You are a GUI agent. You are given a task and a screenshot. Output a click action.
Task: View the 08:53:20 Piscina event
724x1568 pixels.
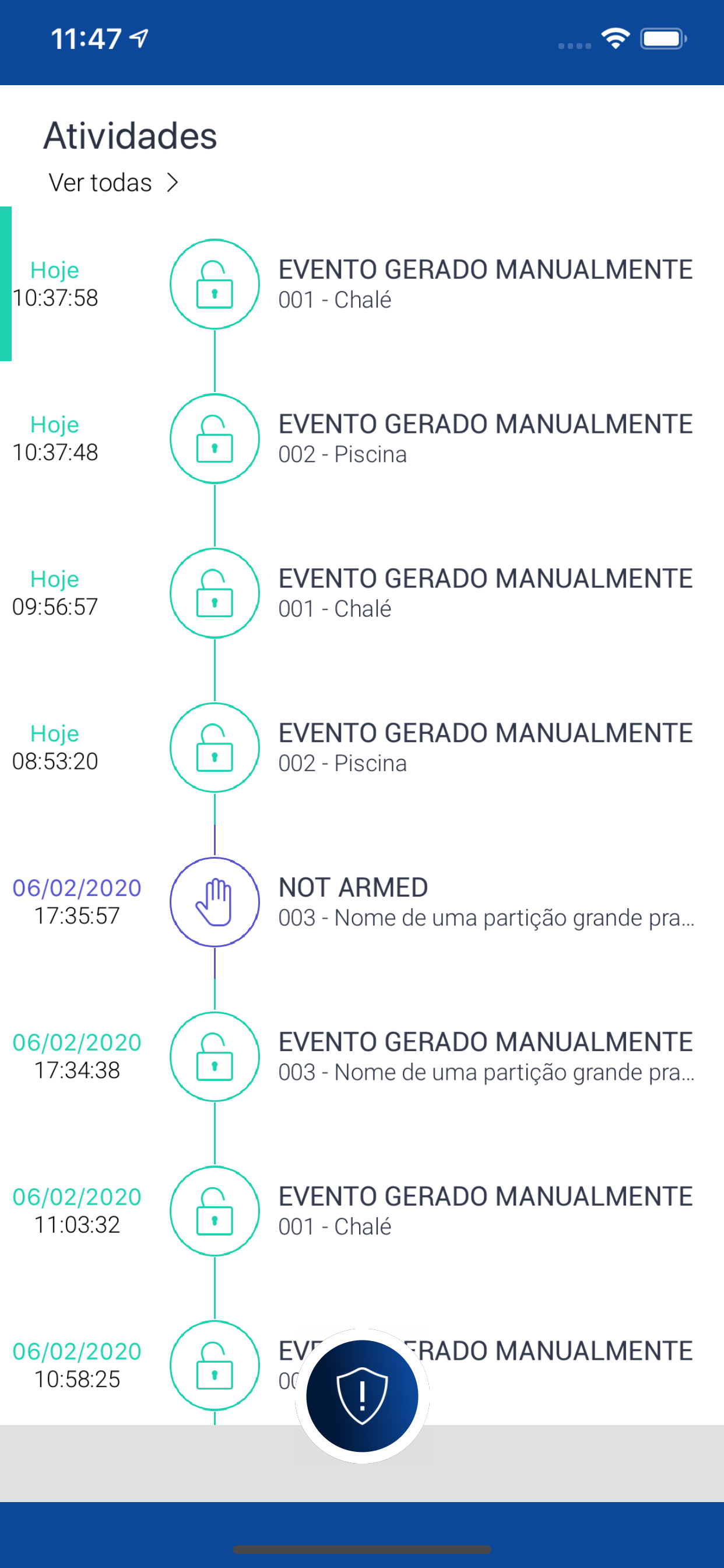click(x=362, y=747)
